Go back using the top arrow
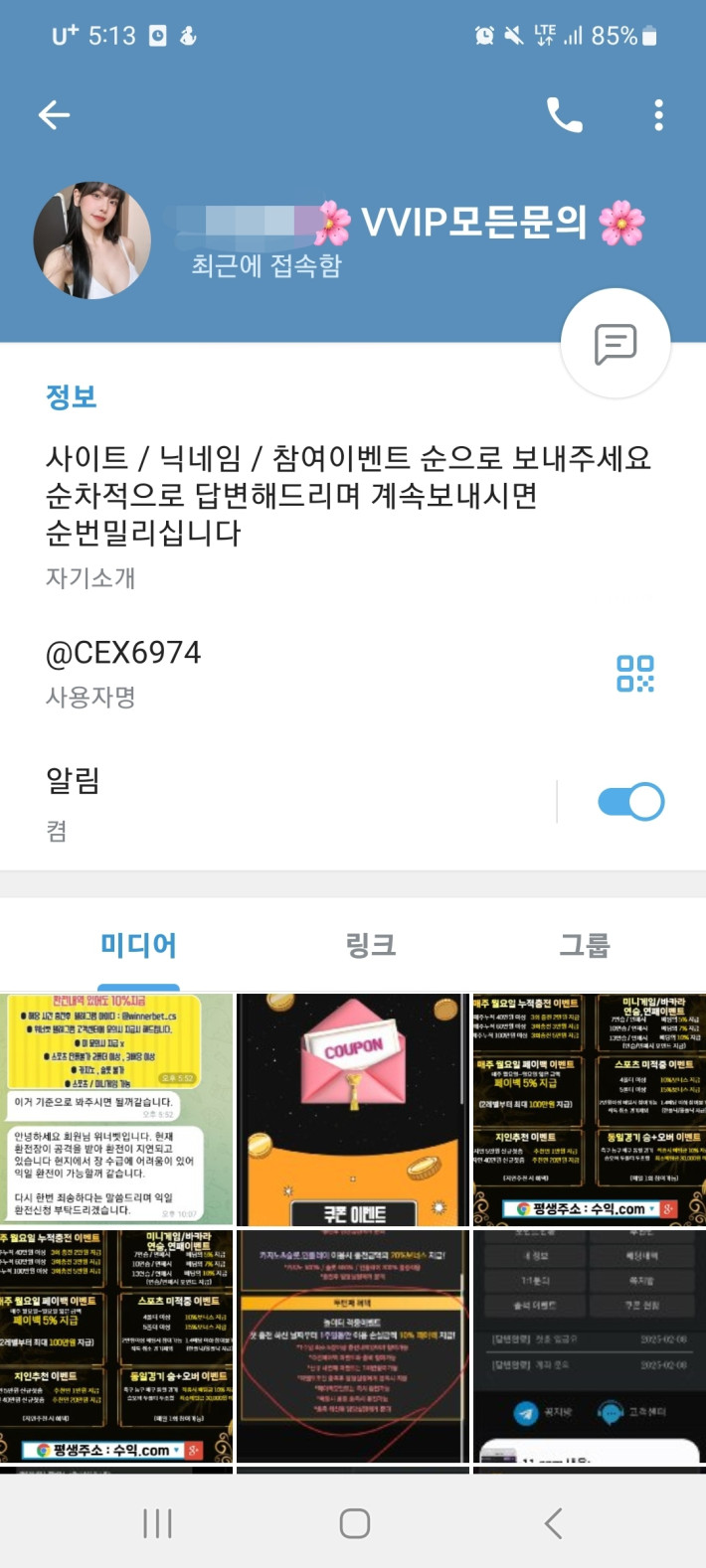 click(54, 116)
